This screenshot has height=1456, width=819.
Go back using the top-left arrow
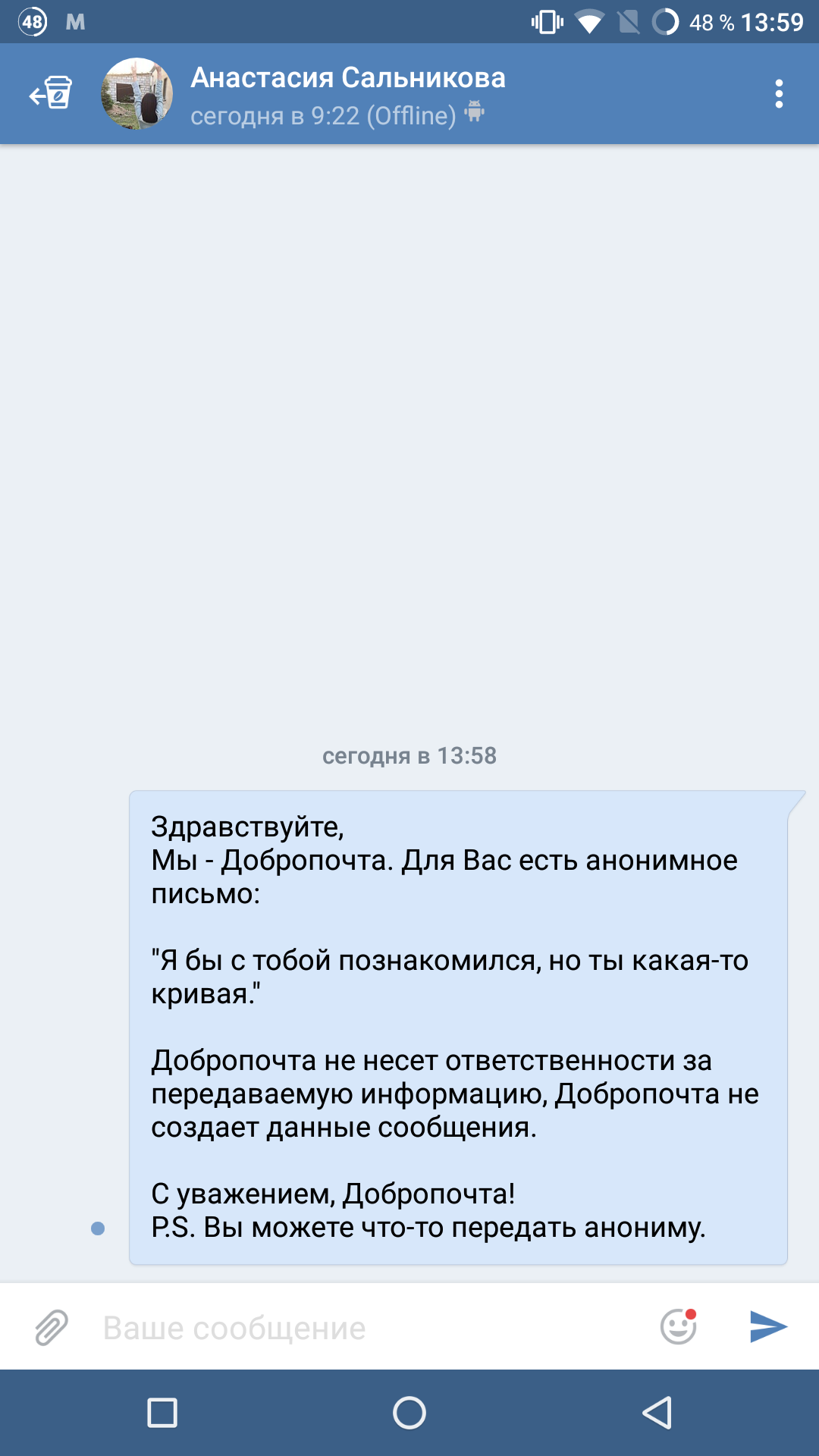pyautogui.click(x=50, y=94)
